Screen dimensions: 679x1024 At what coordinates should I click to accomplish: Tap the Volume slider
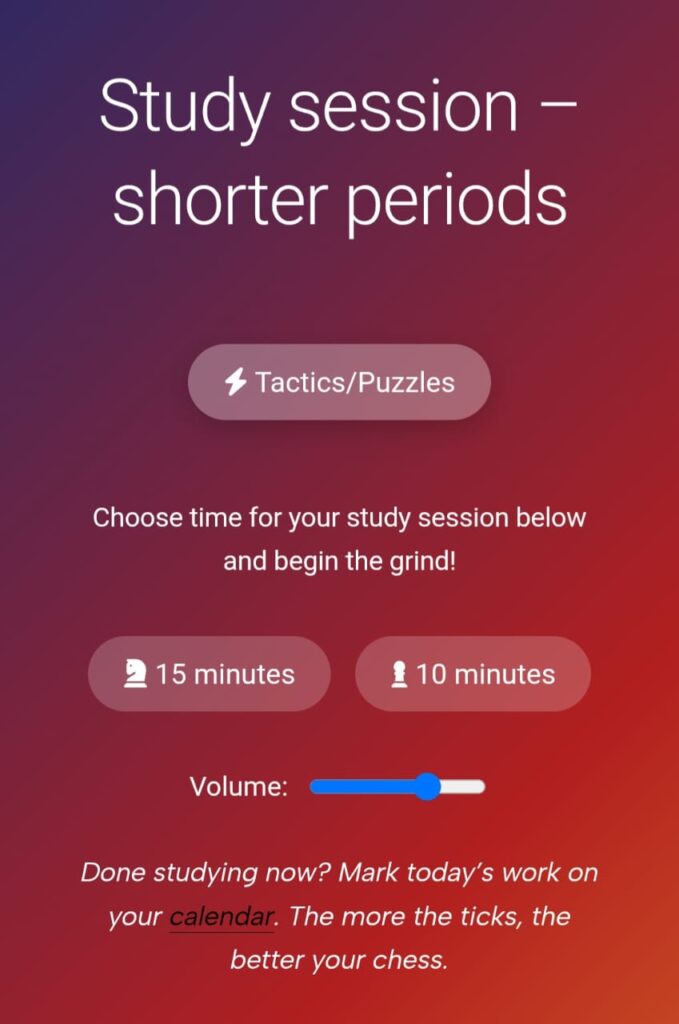[x=397, y=787]
